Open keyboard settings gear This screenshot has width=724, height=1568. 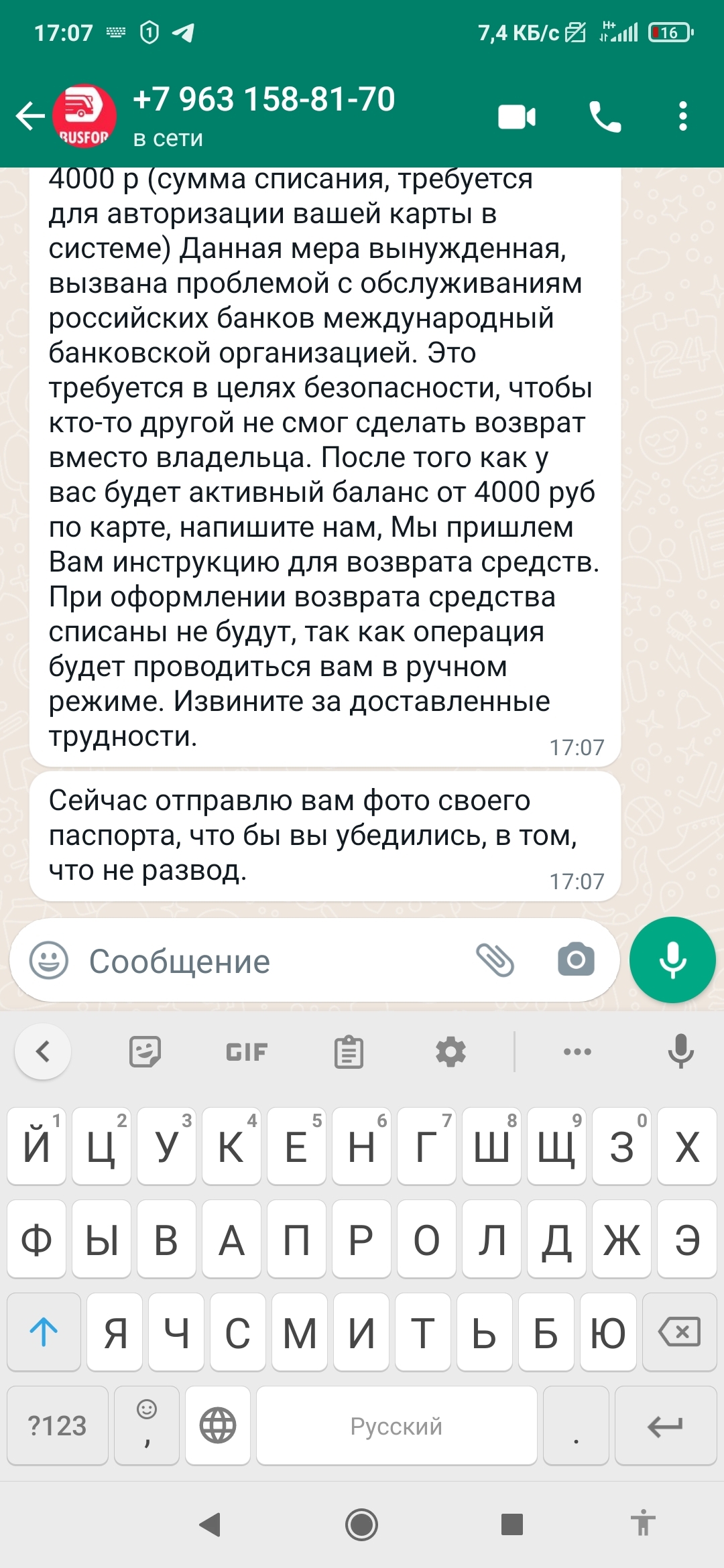coord(450,1051)
